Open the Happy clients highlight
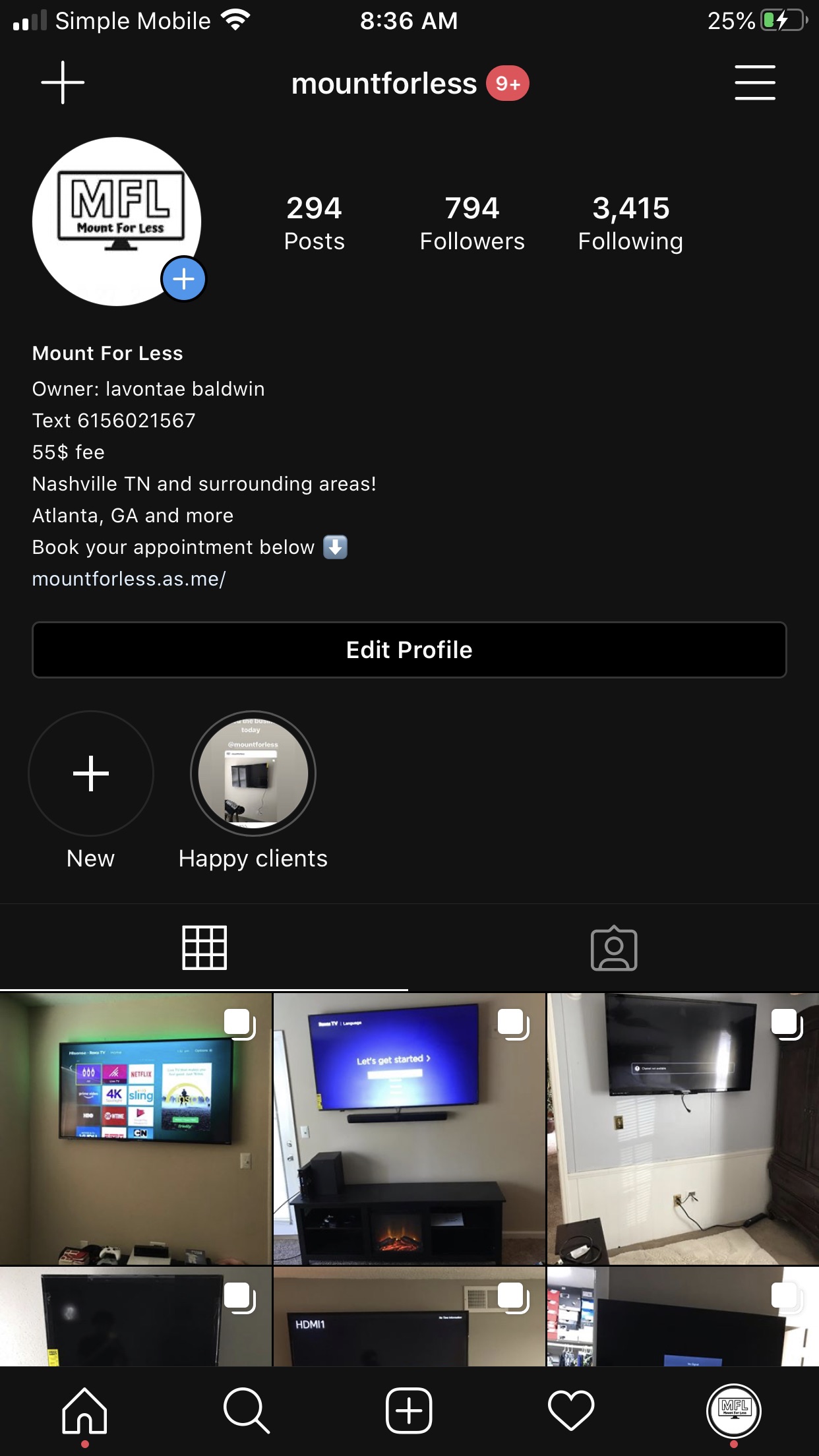This screenshot has height=1456, width=819. click(253, 773)
